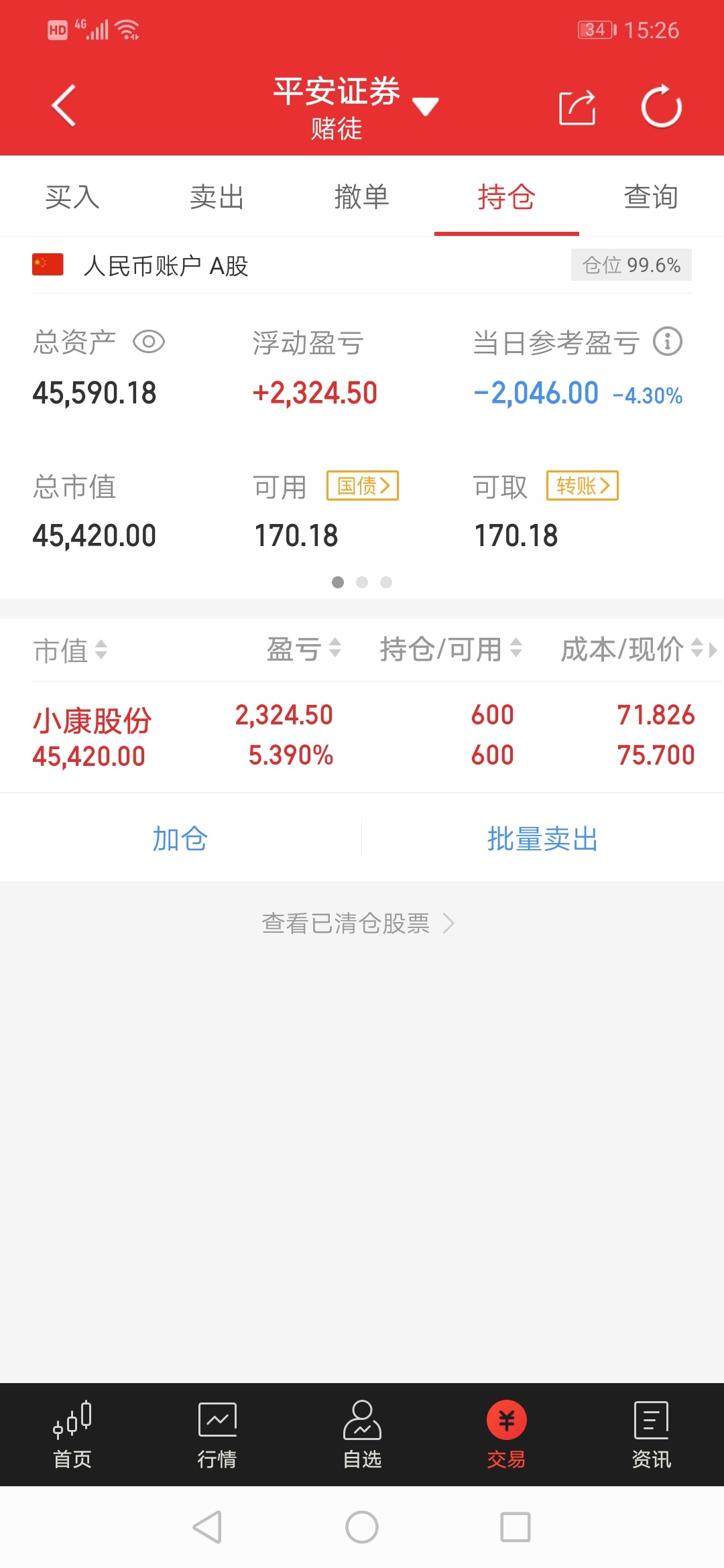Image resolution: width=724 pixels, height=1568 pixels.
Task: View cleared stocks via 查看已清仓股票
Action: tap(359, 923)
